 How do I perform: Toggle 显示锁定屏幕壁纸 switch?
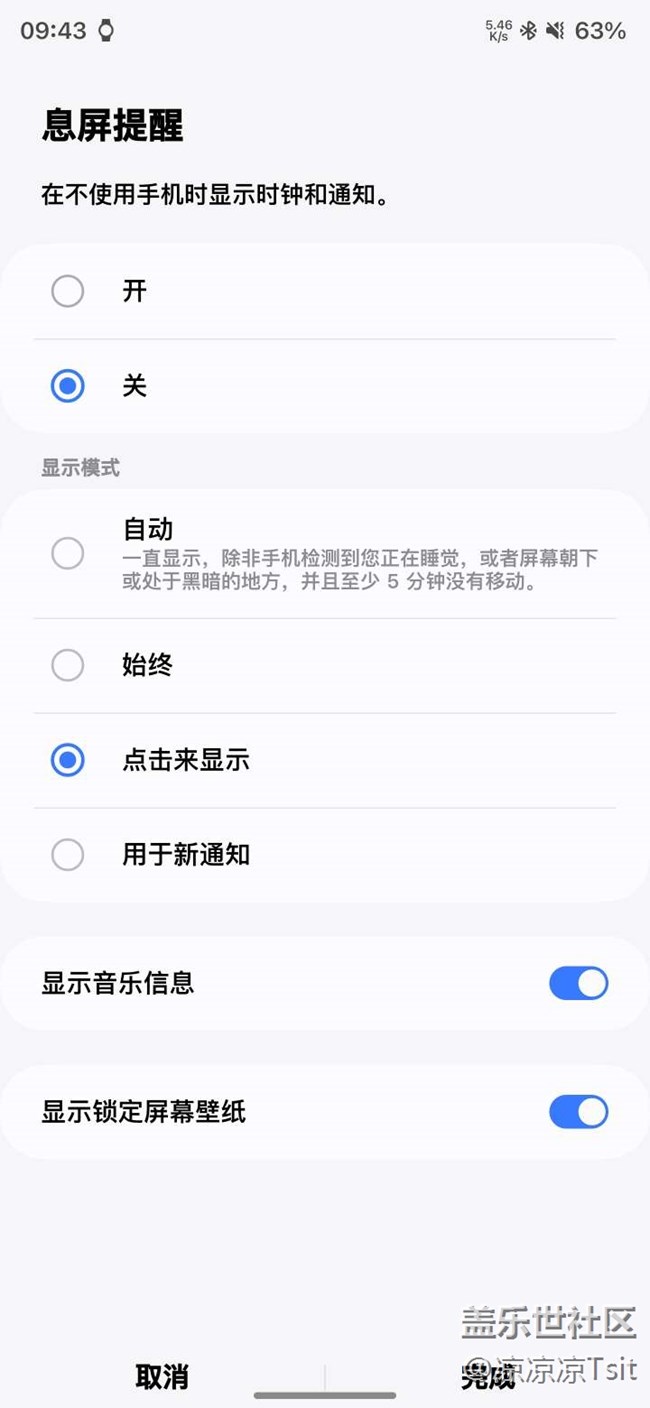tap(578, 1112)
